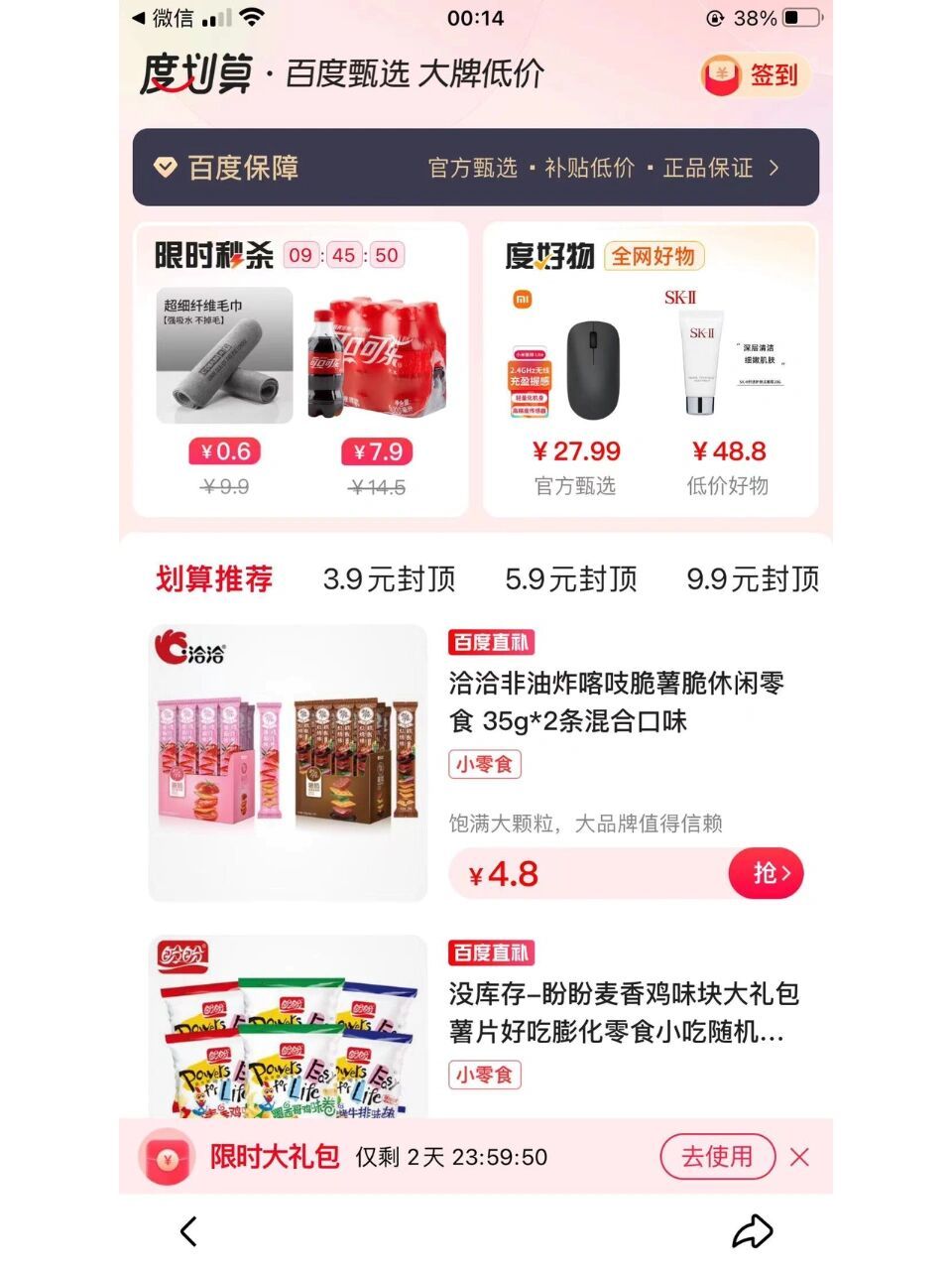Viewport: 952px width, 1270px height.
Task: Open the 百度保障 guarantee banner
Action: (476, 168)
